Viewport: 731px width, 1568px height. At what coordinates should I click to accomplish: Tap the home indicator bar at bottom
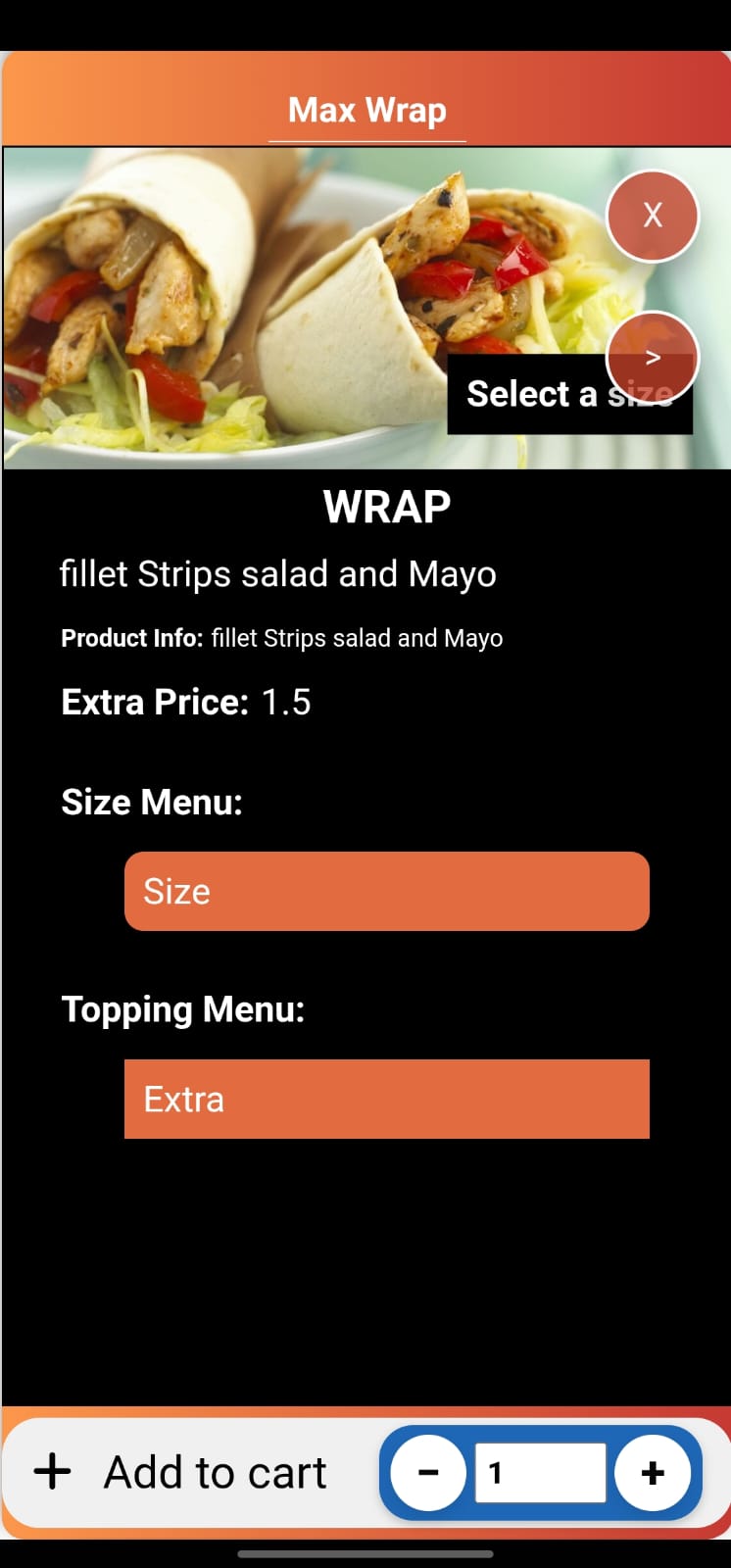point(365,1555)
